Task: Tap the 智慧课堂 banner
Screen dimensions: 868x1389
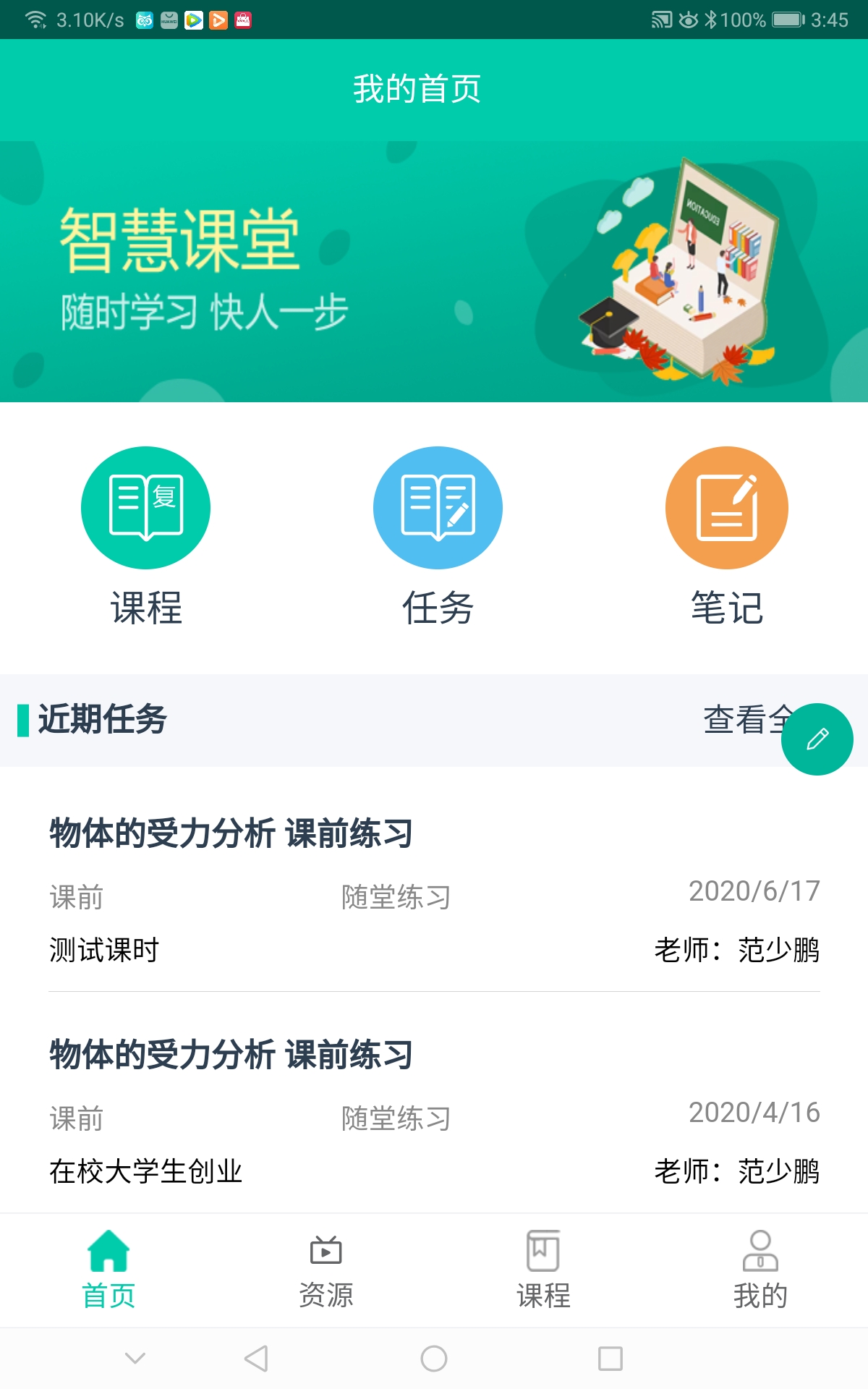Action: tap(434, 271)
